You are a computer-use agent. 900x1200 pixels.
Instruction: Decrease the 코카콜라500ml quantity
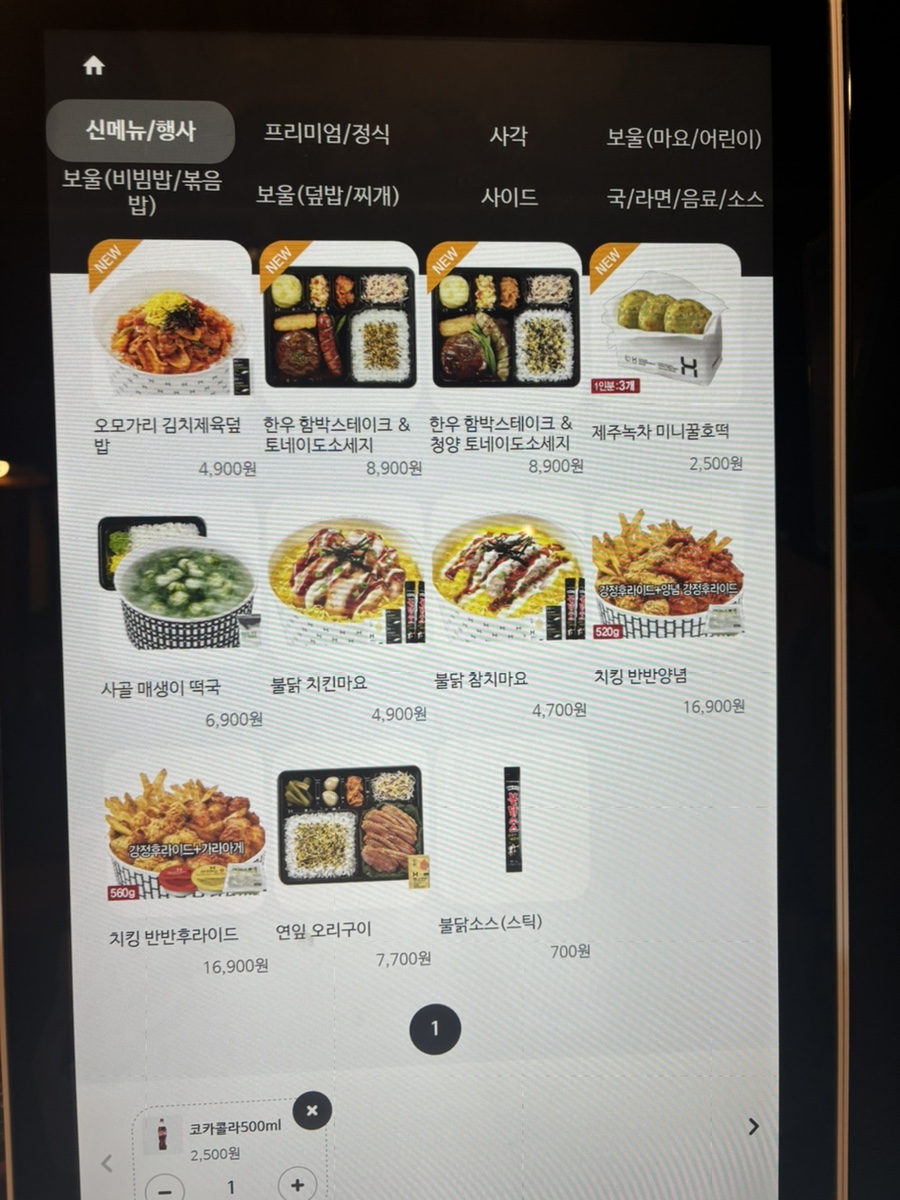pos(164,1188)
